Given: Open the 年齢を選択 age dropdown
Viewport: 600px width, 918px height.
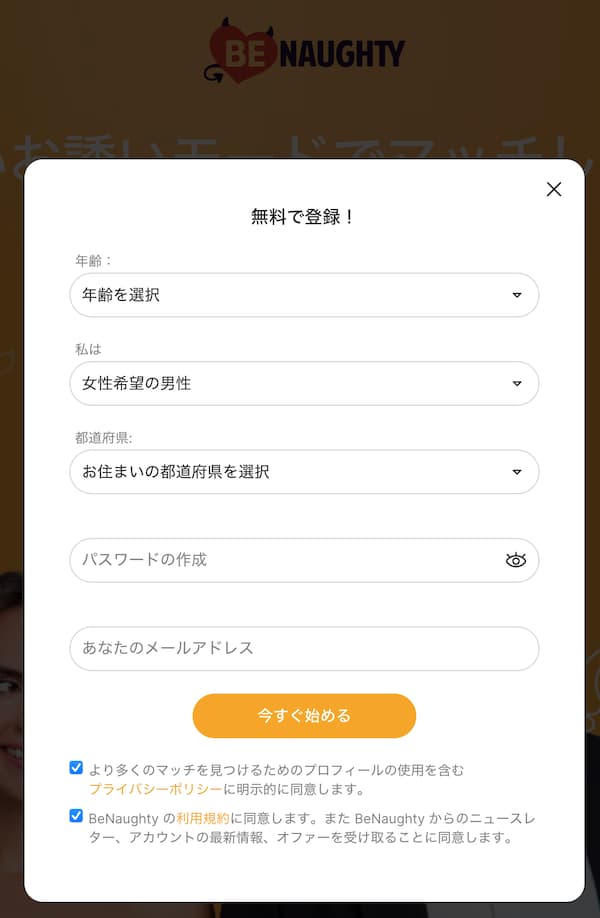Looking at the screenshot, I should point(304,295).
